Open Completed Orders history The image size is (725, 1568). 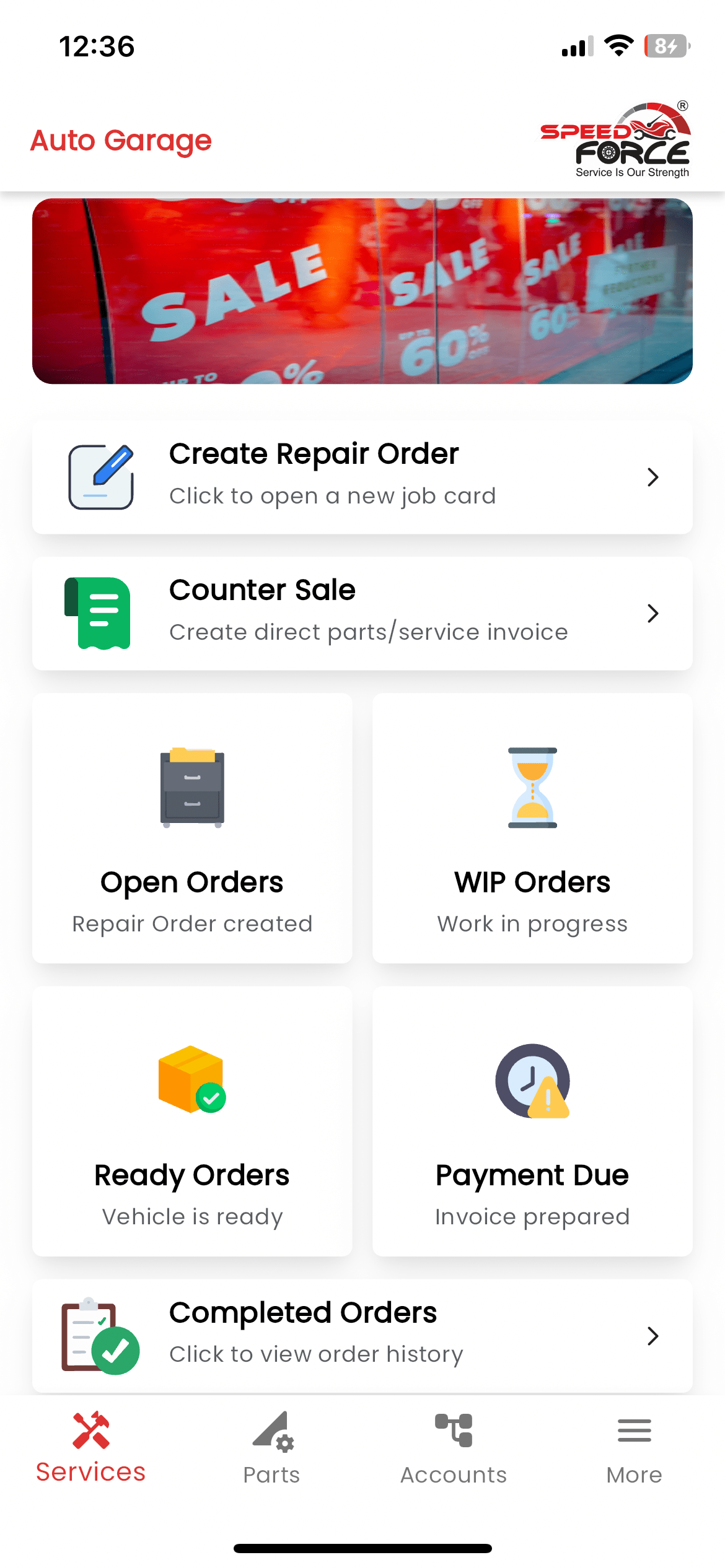[x=362, y=1335]
